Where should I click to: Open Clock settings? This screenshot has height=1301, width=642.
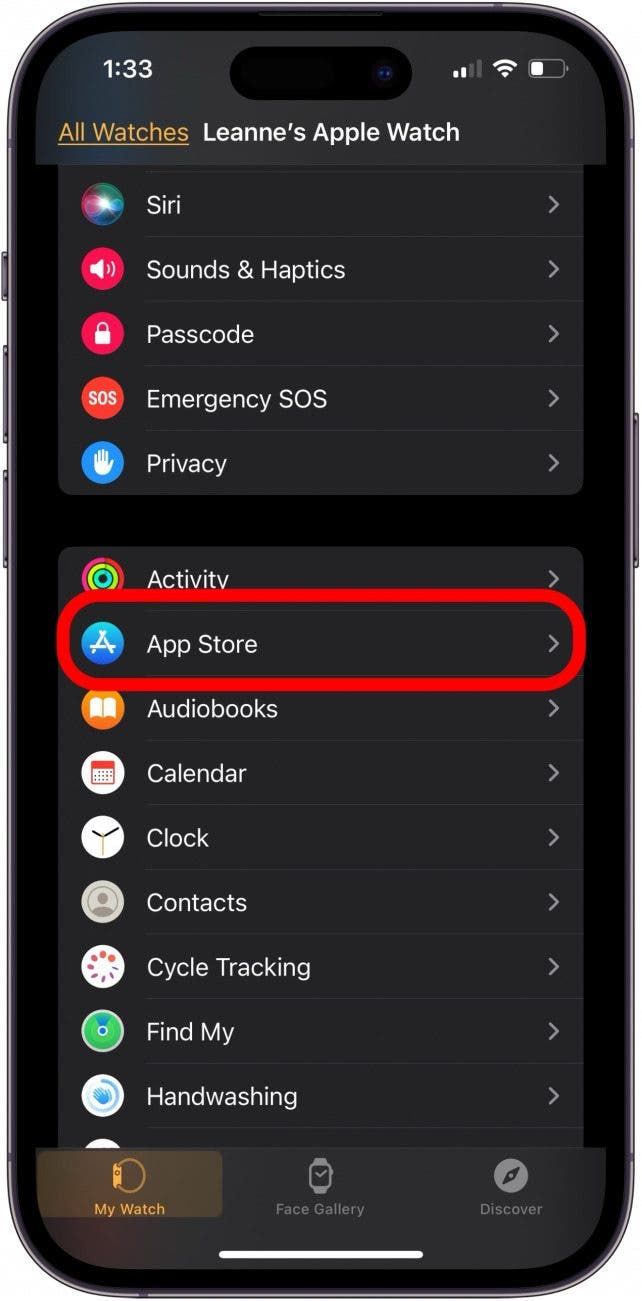(x=320, y=838)
